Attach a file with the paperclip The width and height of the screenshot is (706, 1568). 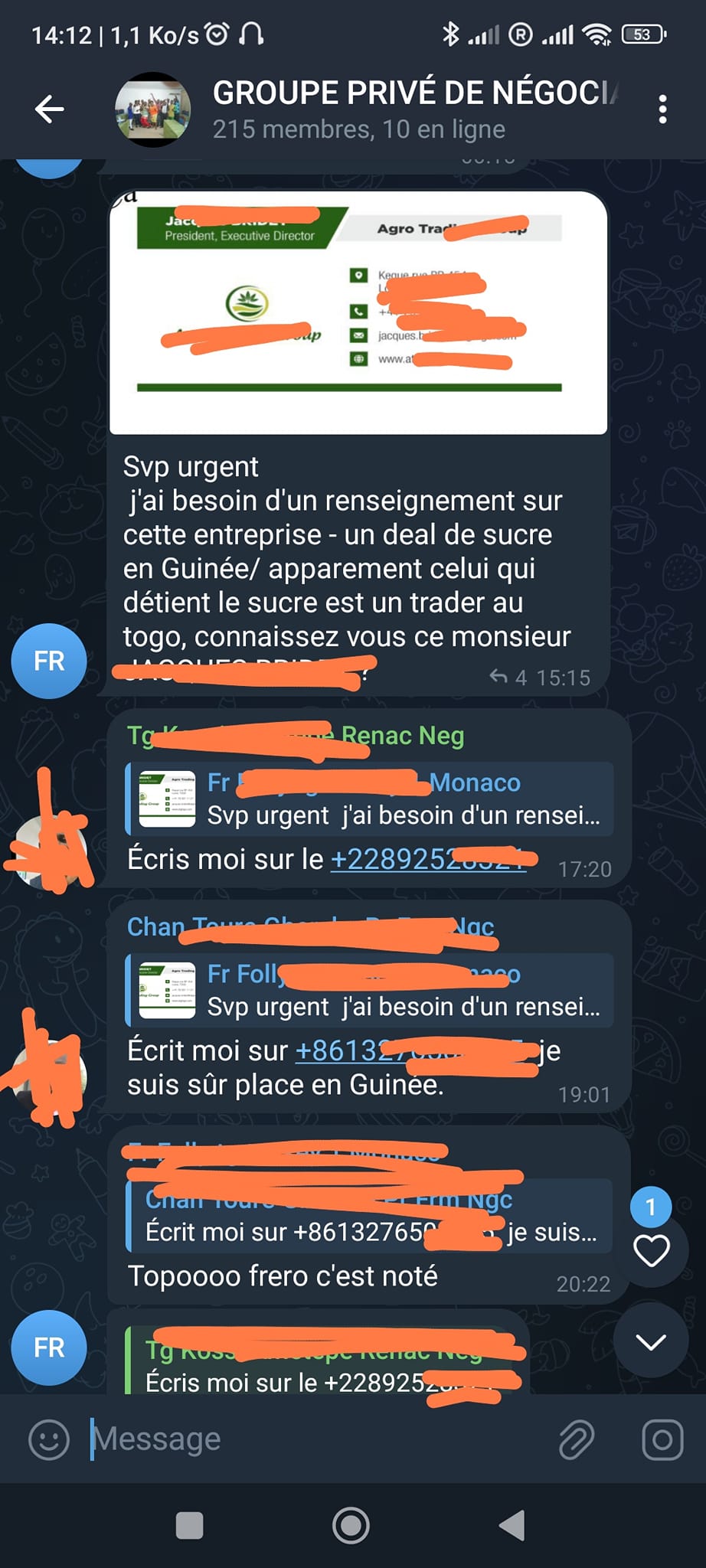577,1439
